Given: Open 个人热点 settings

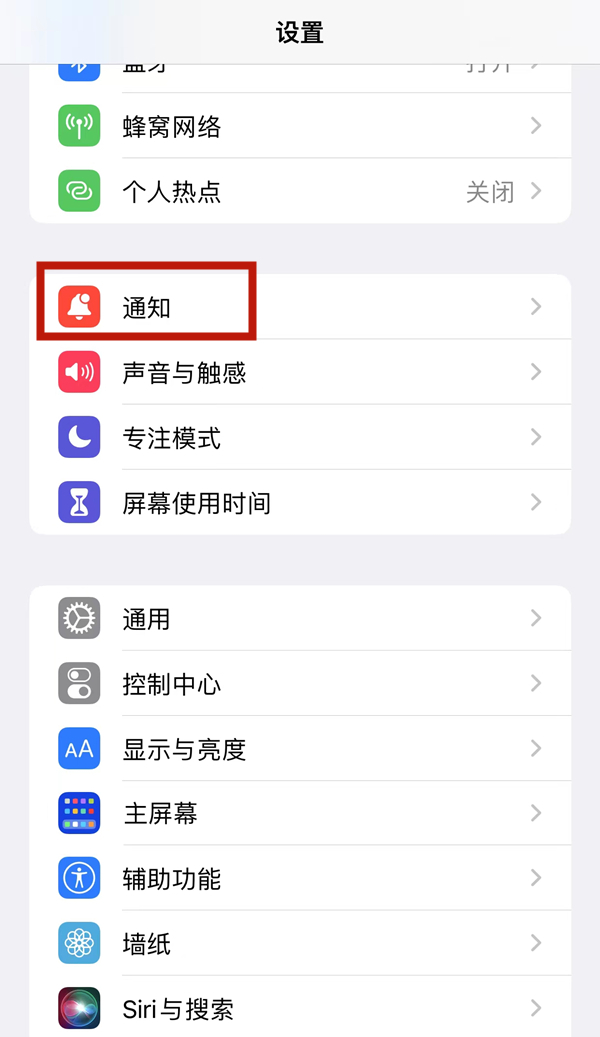Looking at the screenshot, I should [x=300, y=191].
